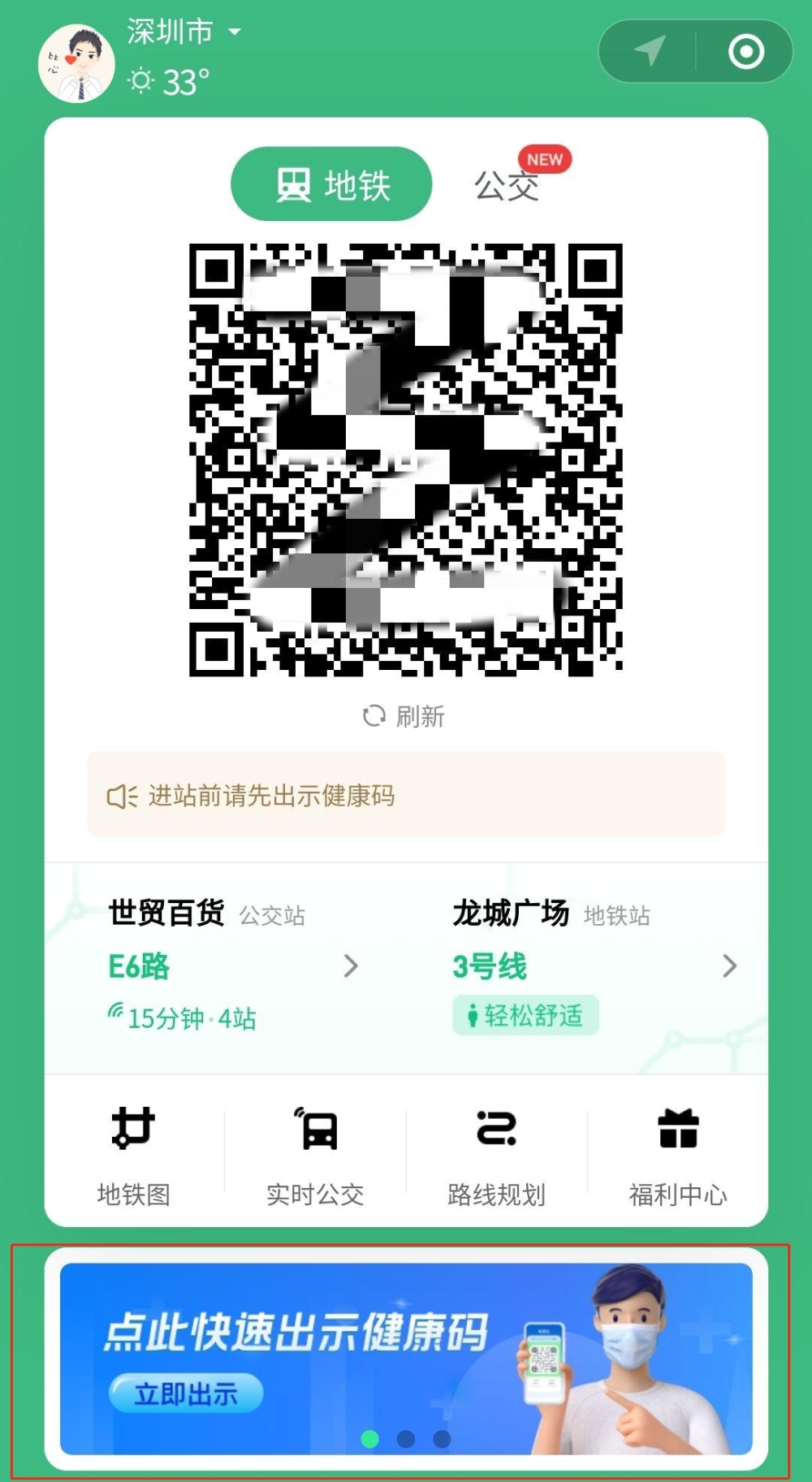Open 地铁图 metro map
Image resolution: width=812 pixels, height=1482 pixels.
pyautogui.click(x=134, y=1155)
